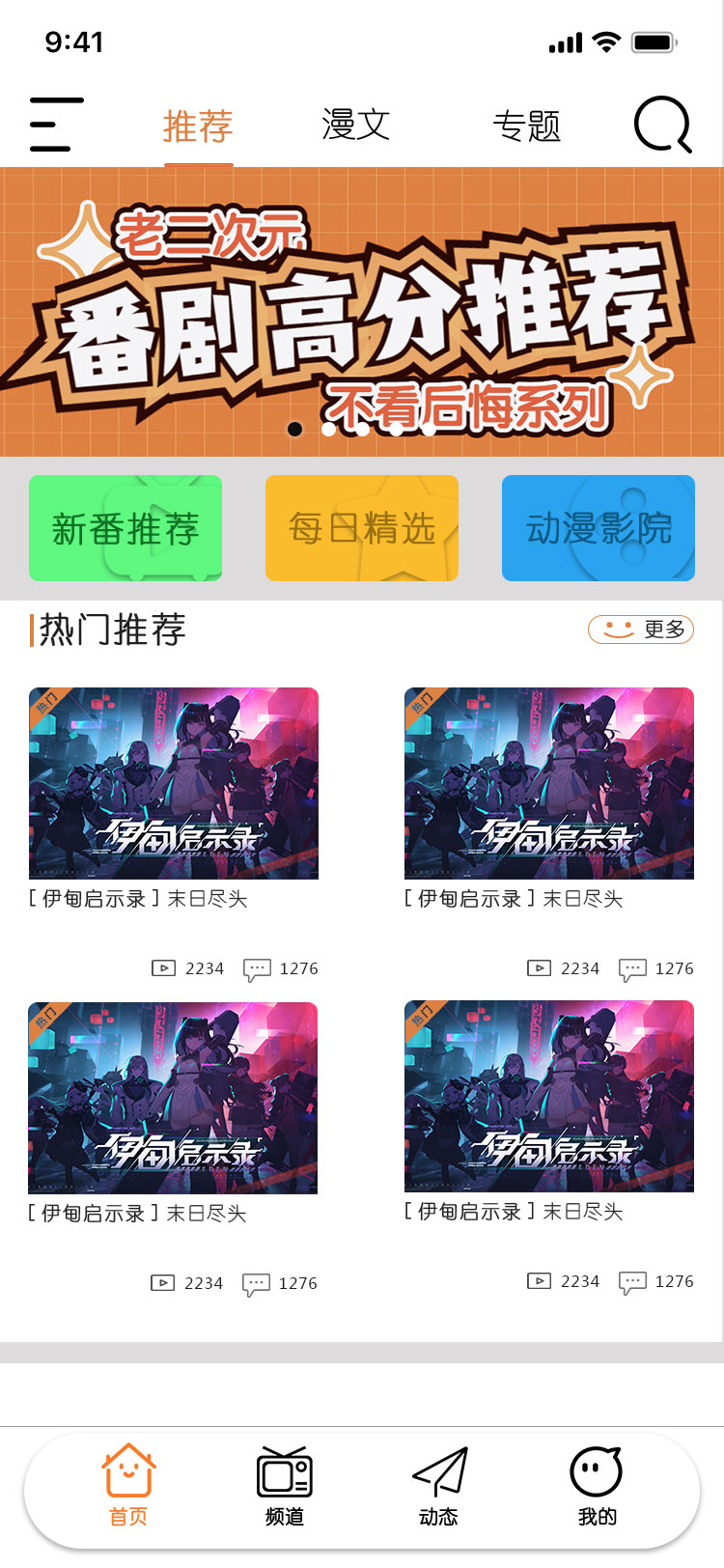Open the search magnifier
This screenshot has height=1568, width=724.
[x=662, y=125]
